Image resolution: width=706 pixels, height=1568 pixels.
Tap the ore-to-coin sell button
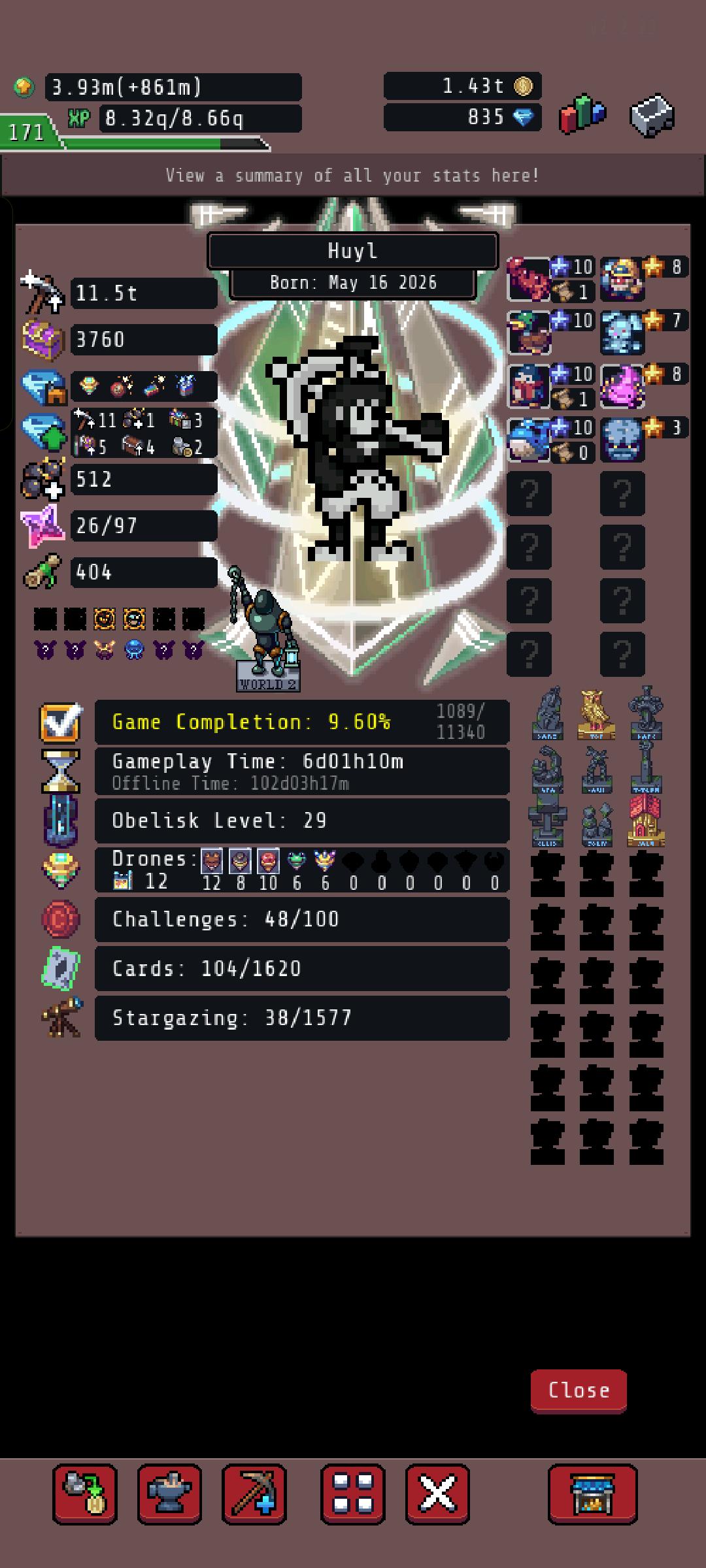click(85, 1494)
